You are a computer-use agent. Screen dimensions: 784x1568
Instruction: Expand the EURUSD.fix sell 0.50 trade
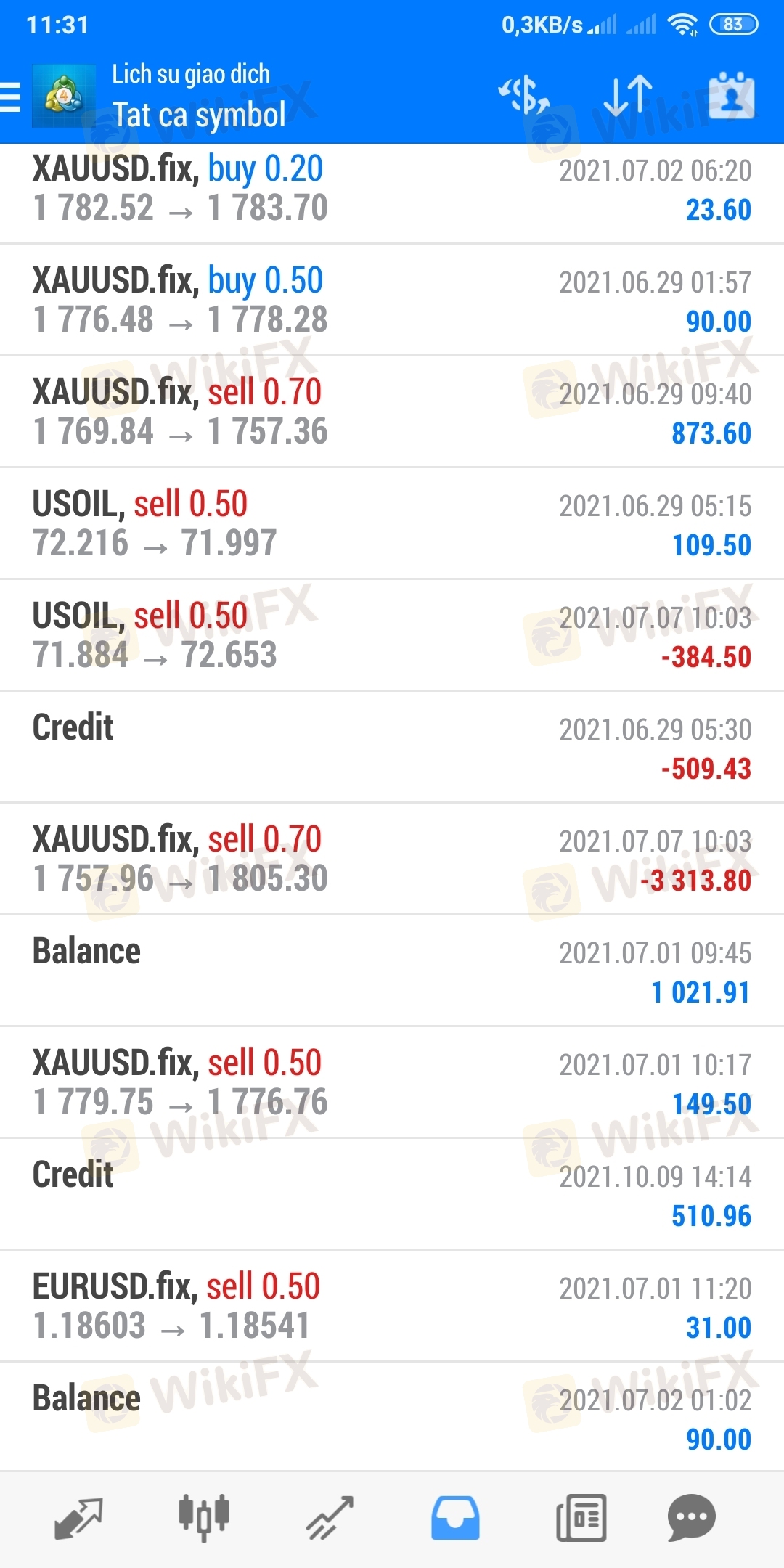[x=392, y=1306]
